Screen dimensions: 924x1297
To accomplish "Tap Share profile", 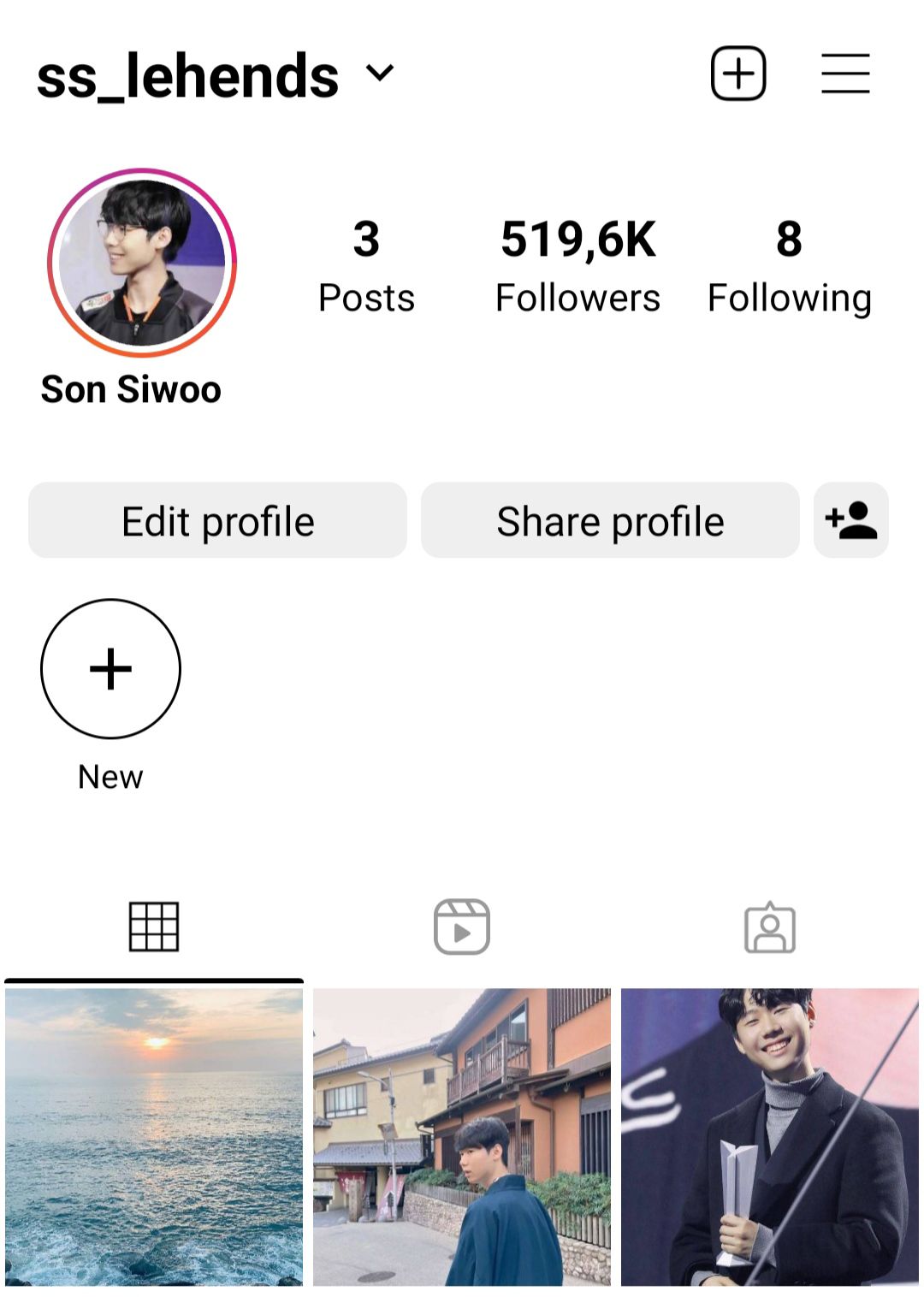I will tap(610, 520).
